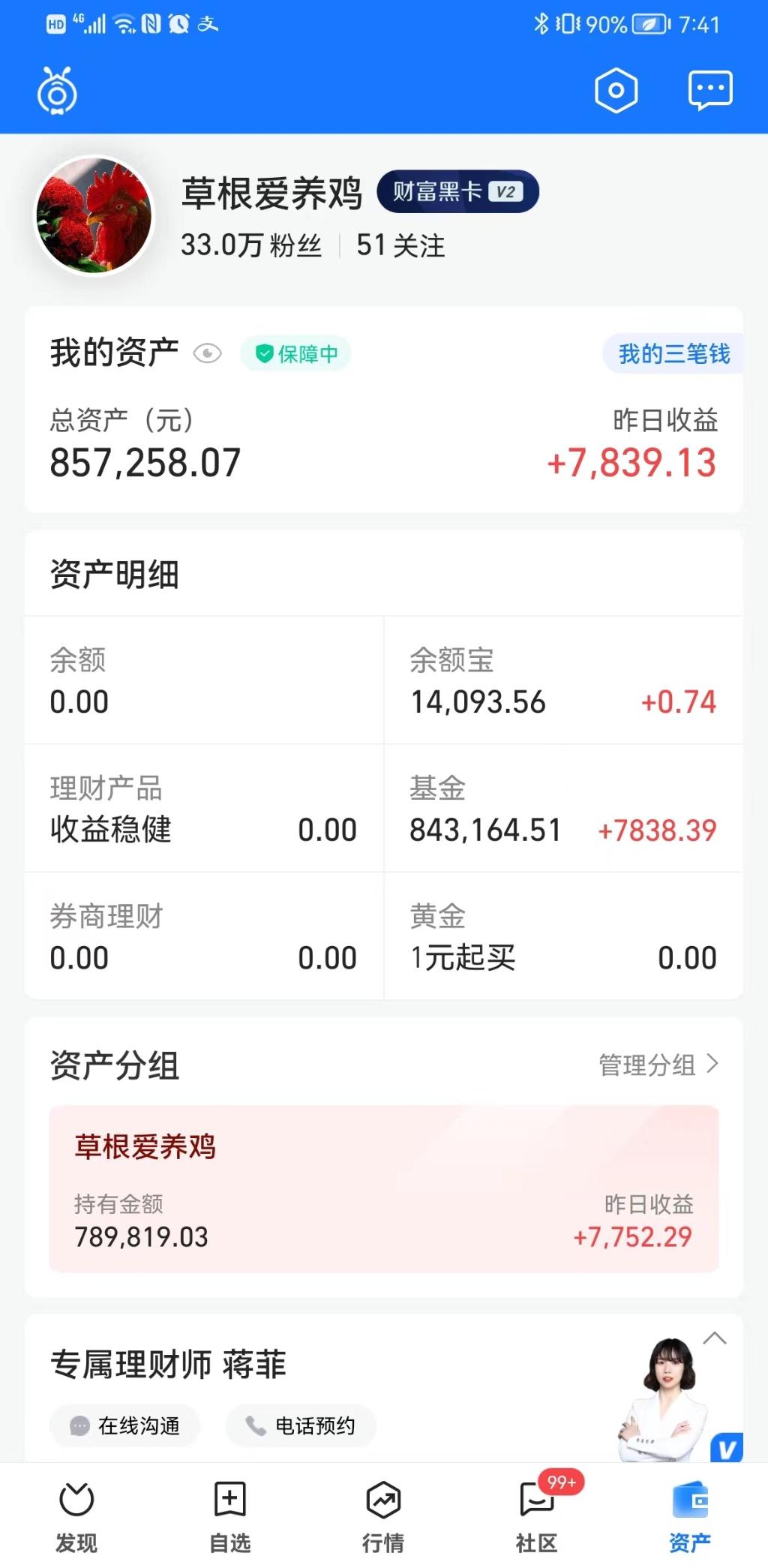The image size is (768, 1568).
Task: Start 在线沟通 with the advisor
Action: tap(125, 1425)
